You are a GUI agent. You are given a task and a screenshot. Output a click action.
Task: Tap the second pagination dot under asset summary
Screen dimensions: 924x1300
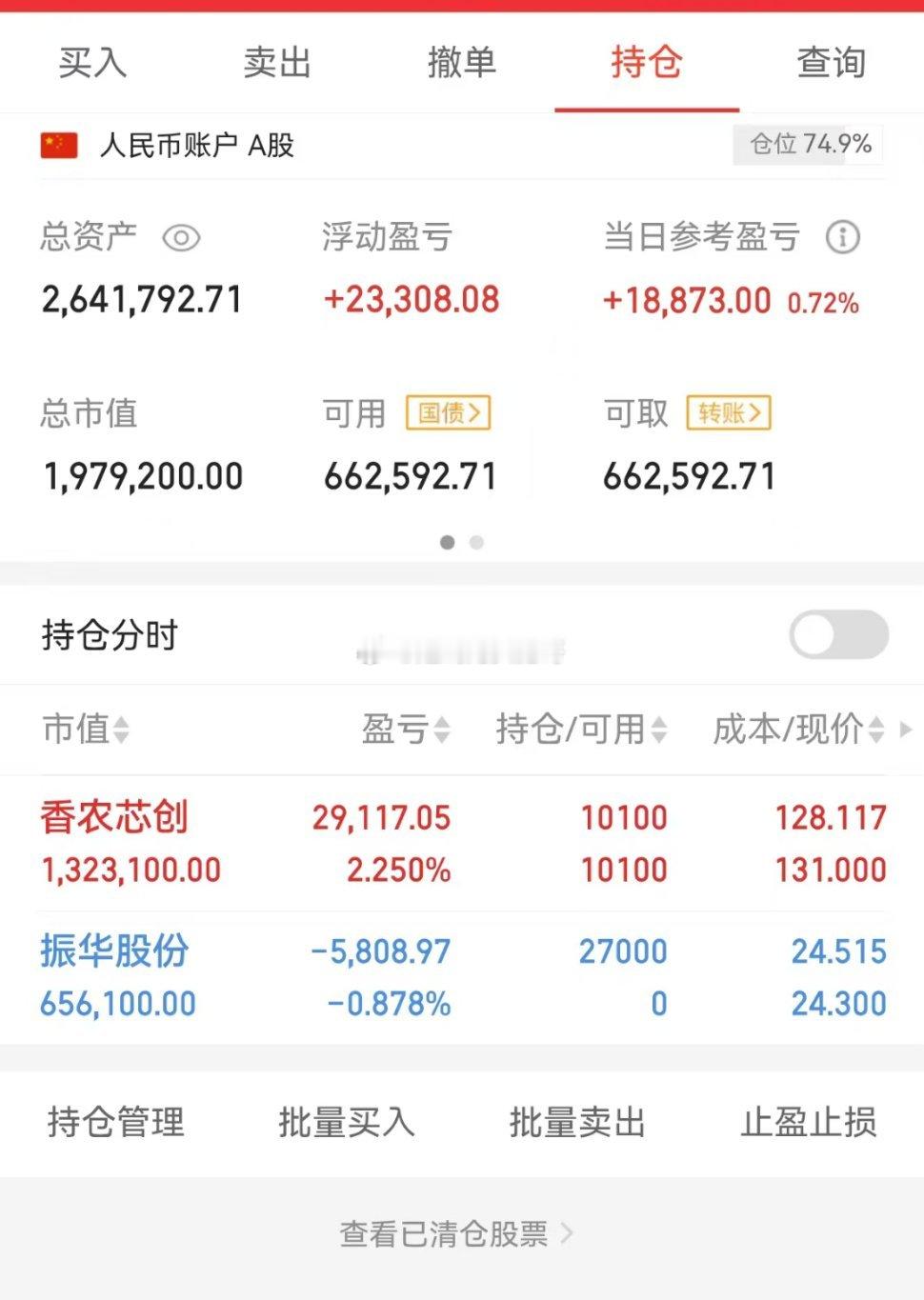tap(475, 542)
